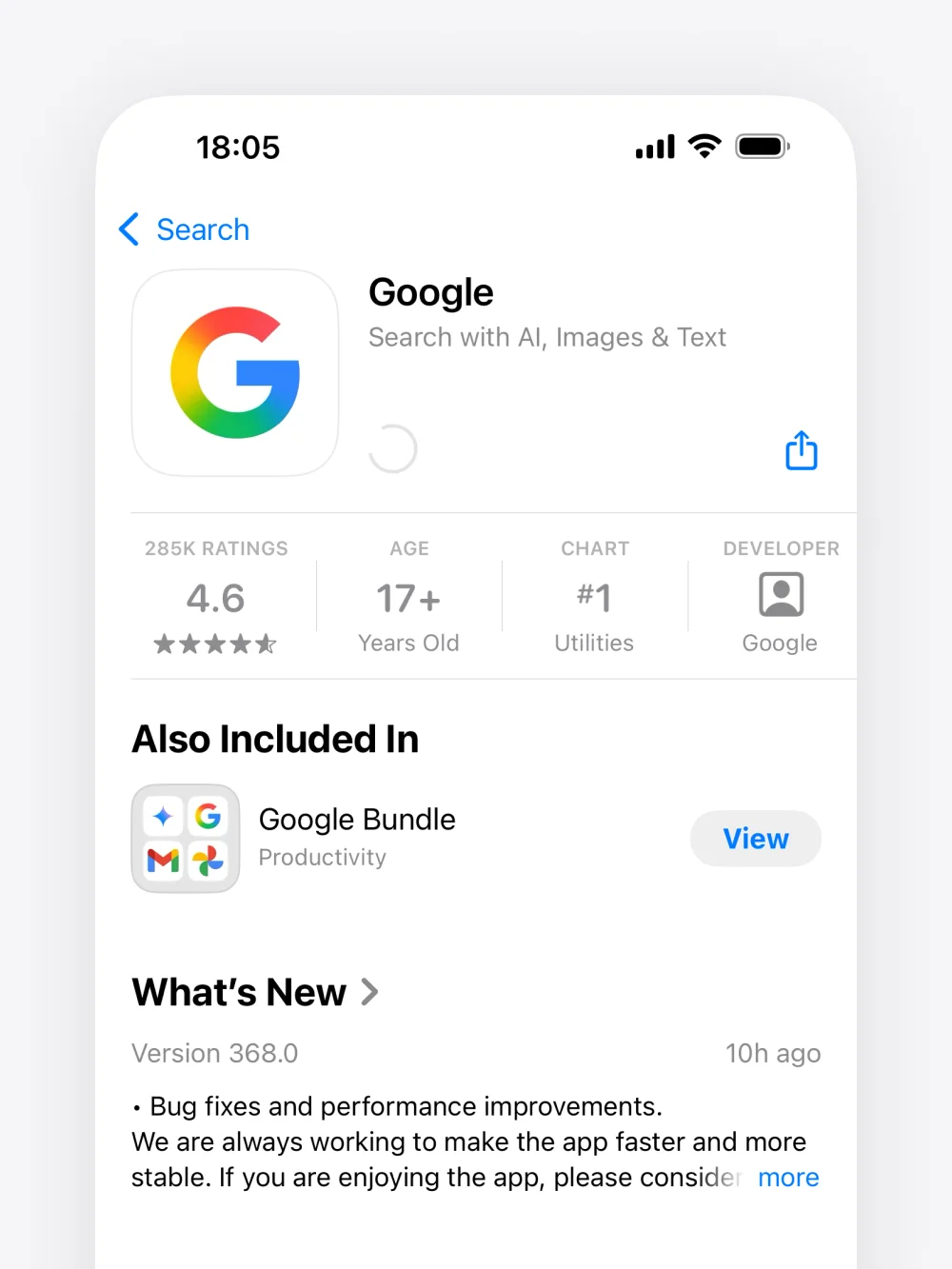The image size is (952, 1269).
Task: Go back to Search
Action: click(x=185, y=229)
